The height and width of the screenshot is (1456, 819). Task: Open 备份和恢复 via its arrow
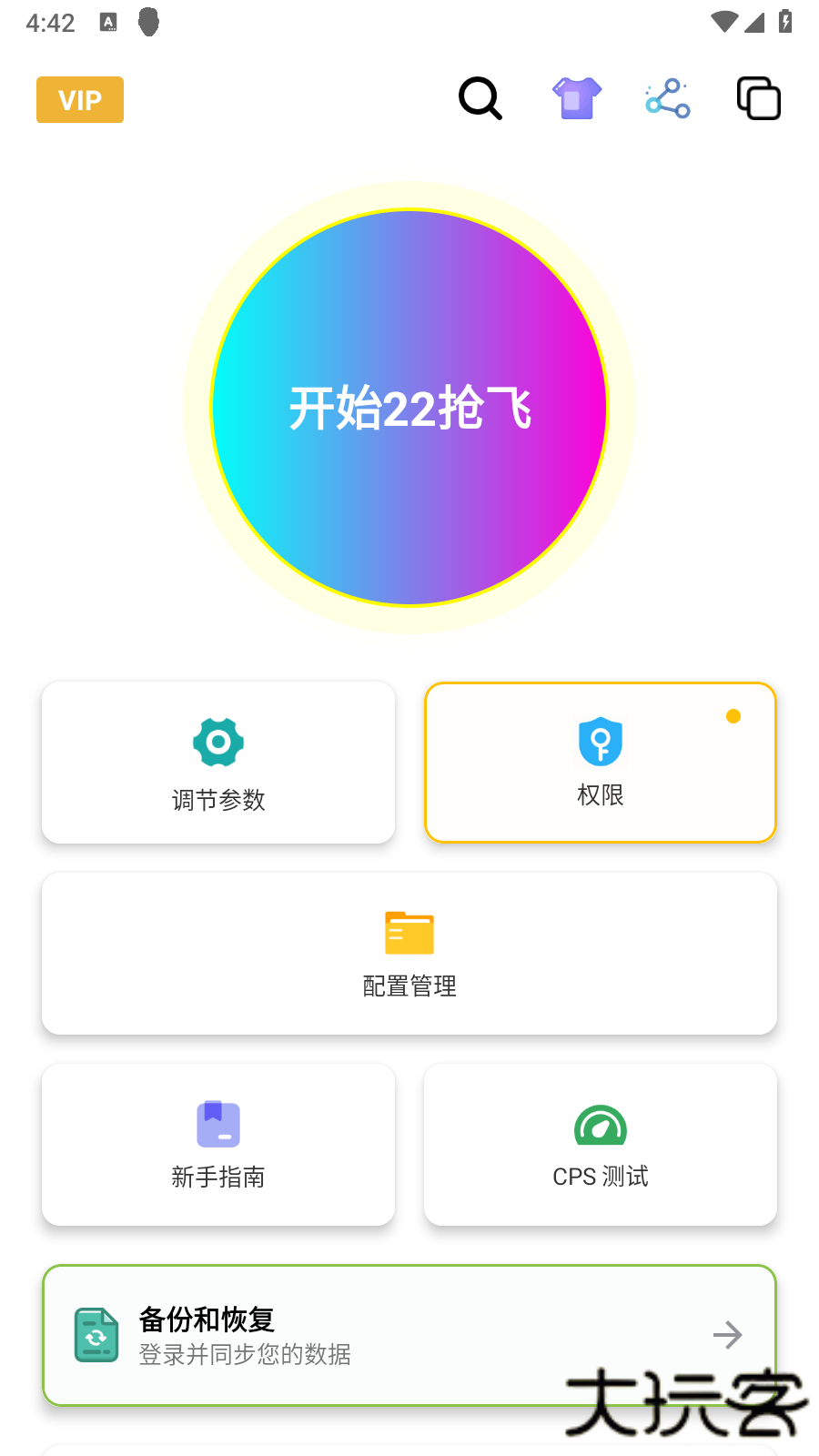pyautogui.click(x=727, y=1334)
